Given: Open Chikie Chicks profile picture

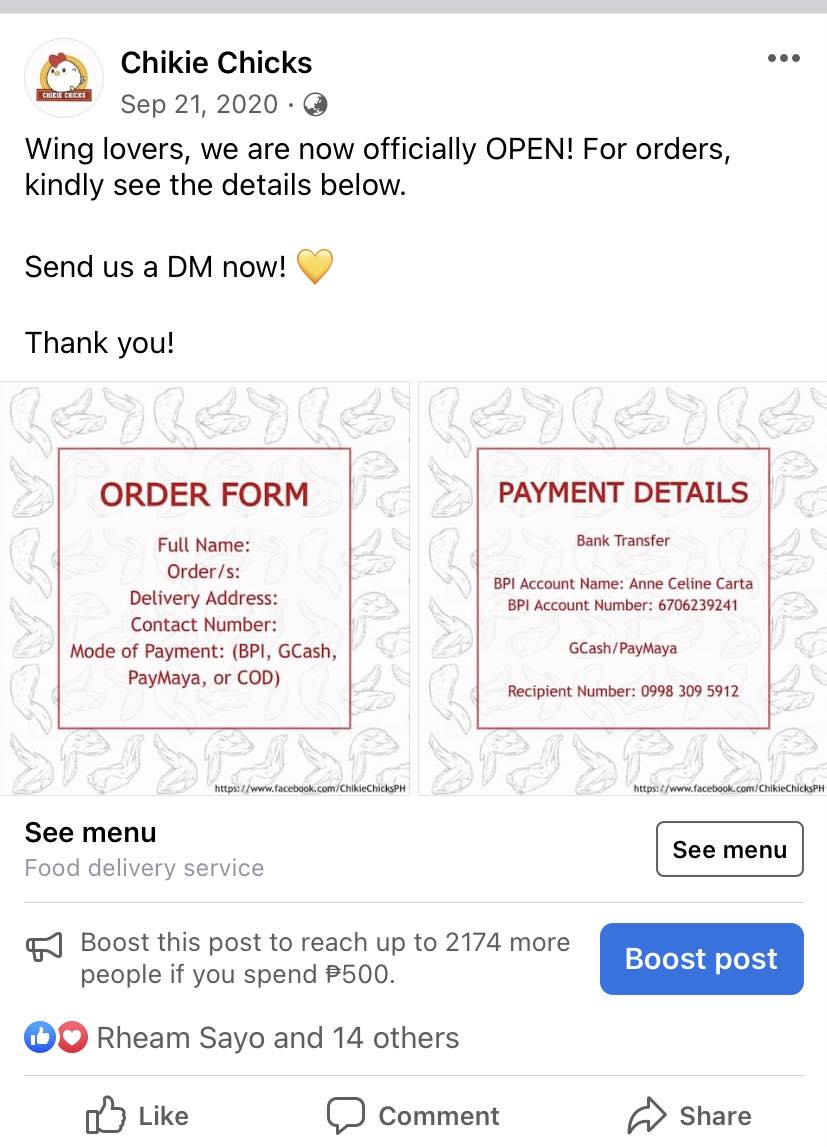Looking at the screenshot, I should click(x=64, y=78).
